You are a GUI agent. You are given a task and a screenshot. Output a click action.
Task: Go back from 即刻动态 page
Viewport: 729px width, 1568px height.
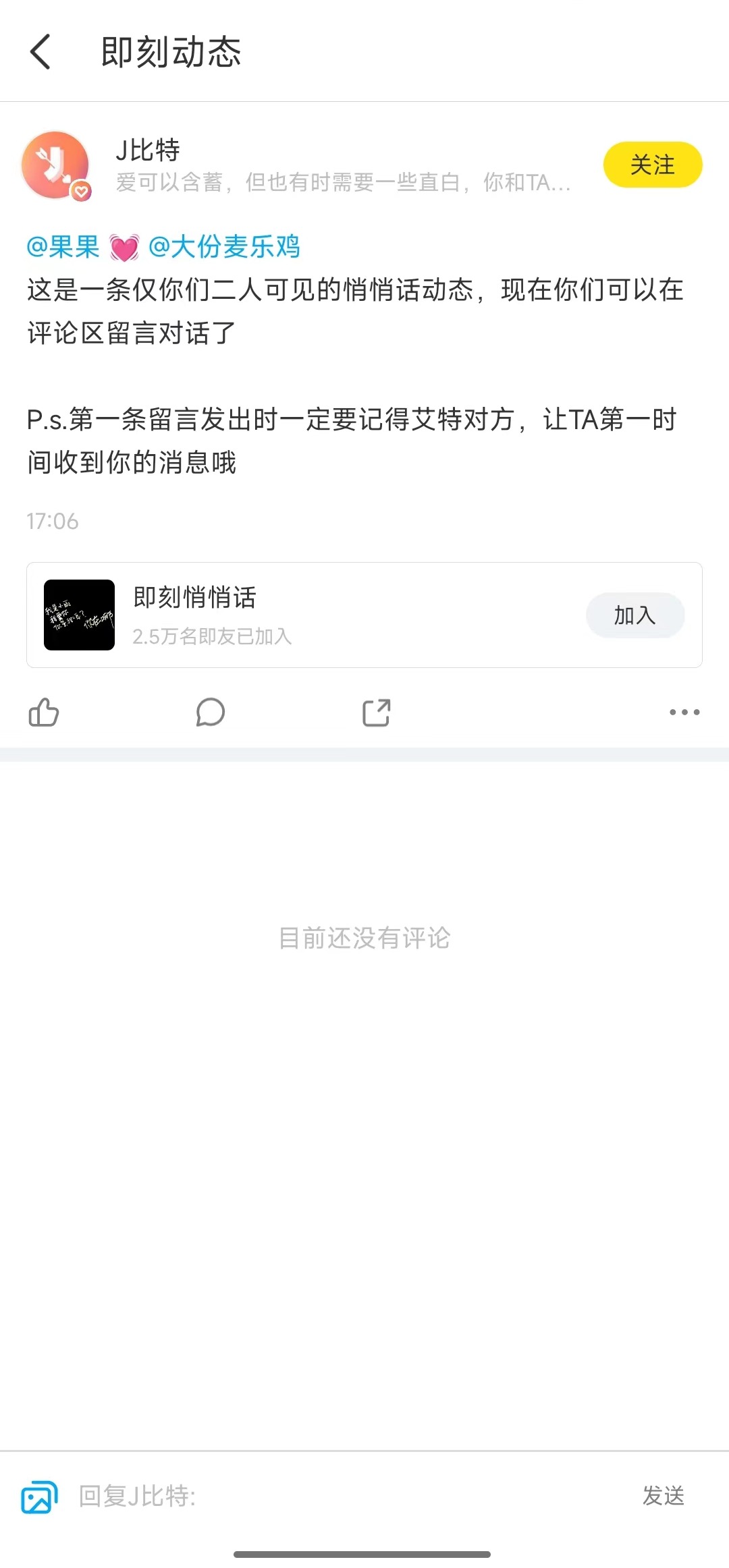(x=40, y=52)
